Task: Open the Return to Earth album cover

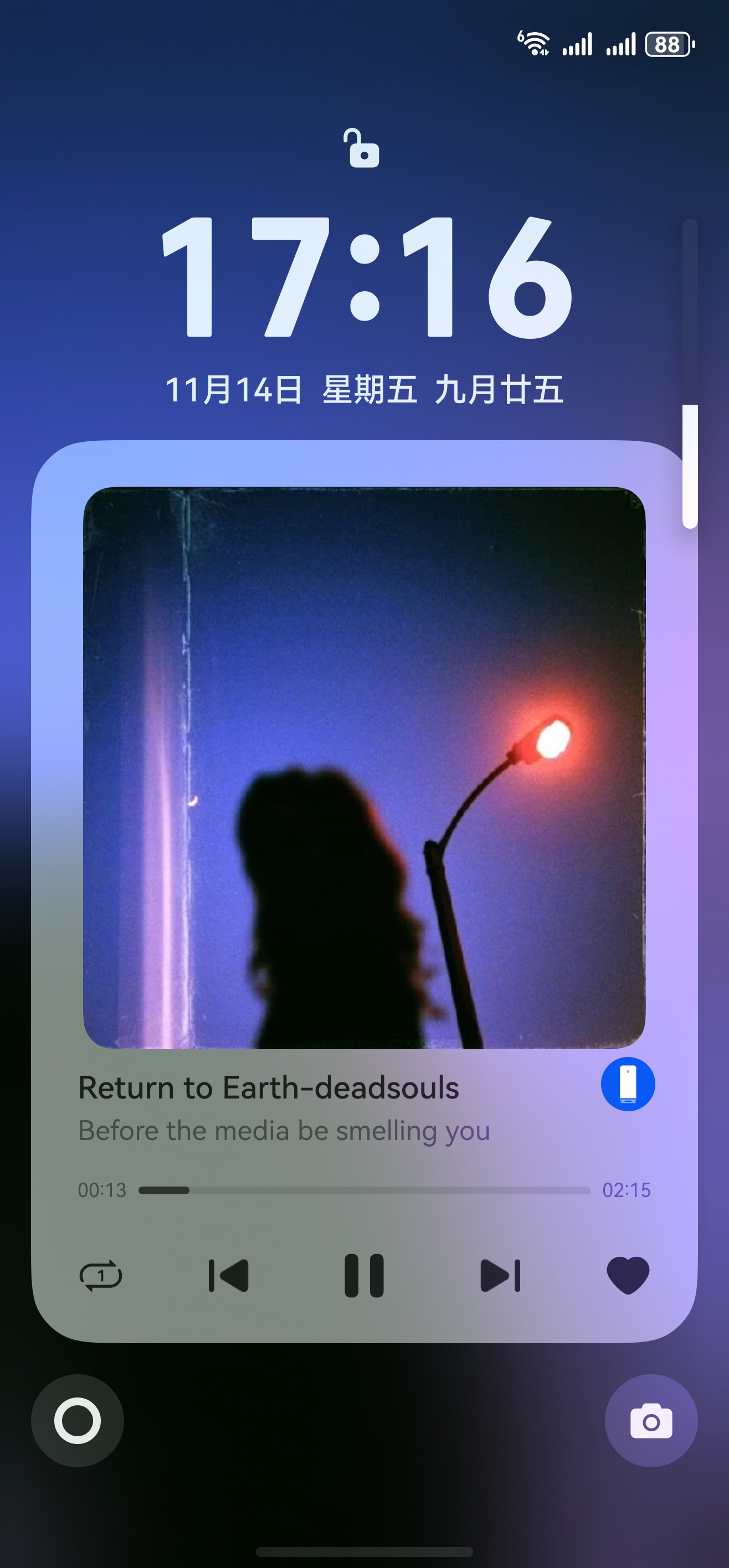Action: pyautogui.click(x=364, y=767)
